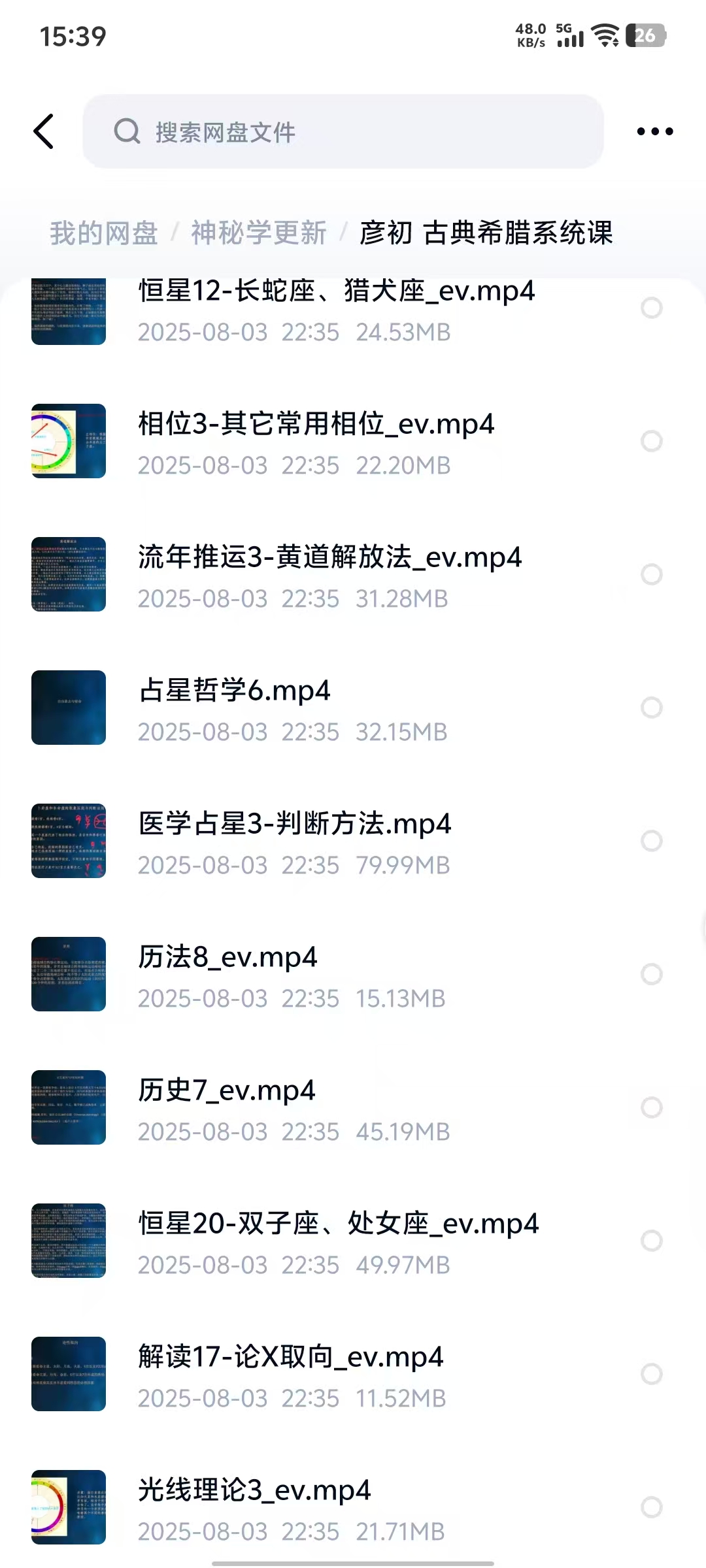The image size is (706, 1568).
Task: Play the video 占星哲学6.mp4
Action: (x=234, y=691)
